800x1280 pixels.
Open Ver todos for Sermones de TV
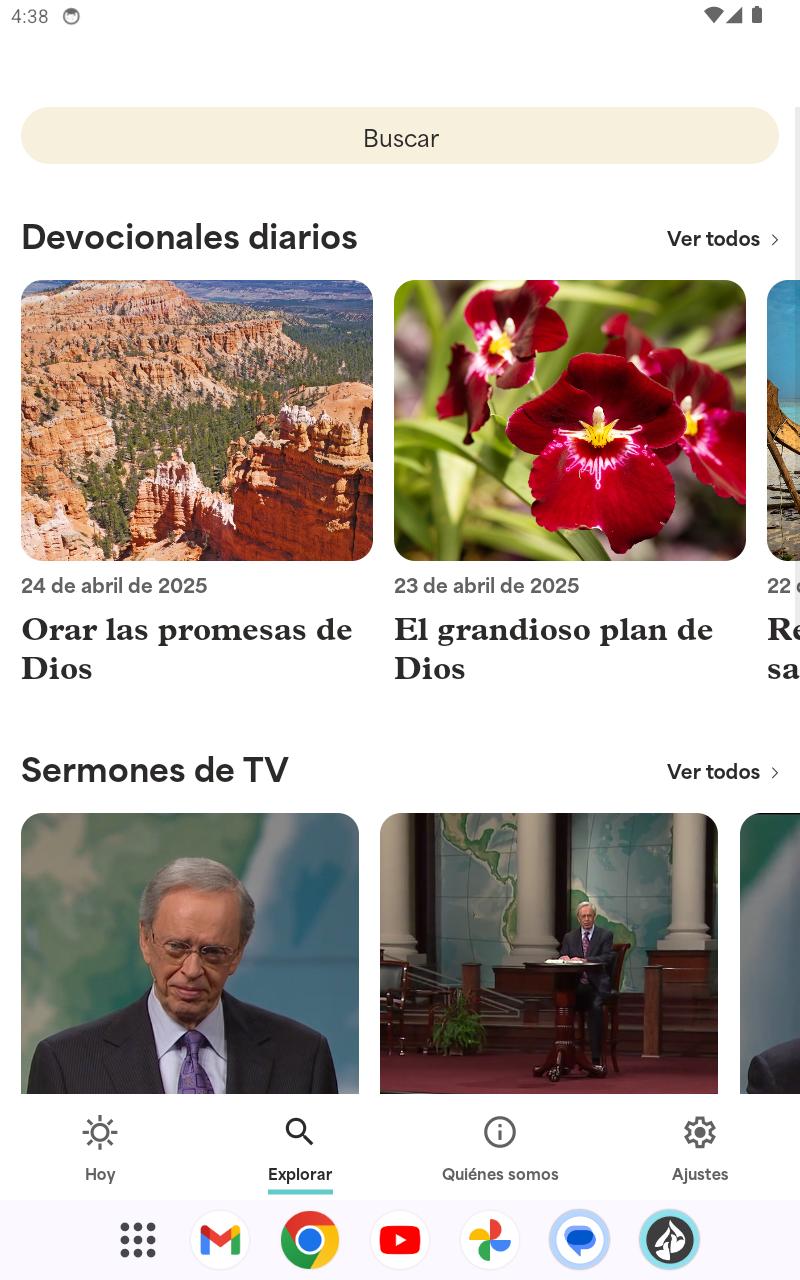(x=723, y=772)
